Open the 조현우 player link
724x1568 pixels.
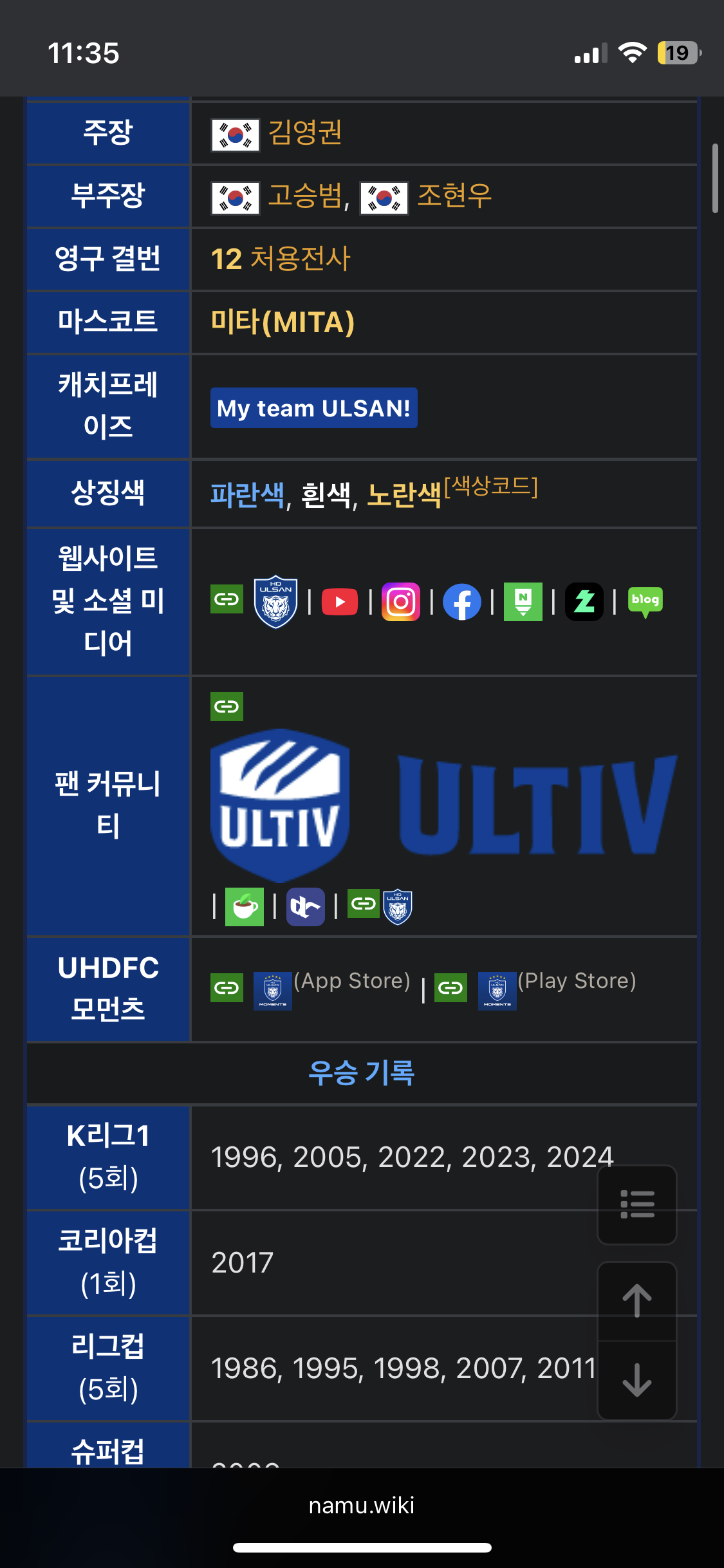tap(454, 196)
